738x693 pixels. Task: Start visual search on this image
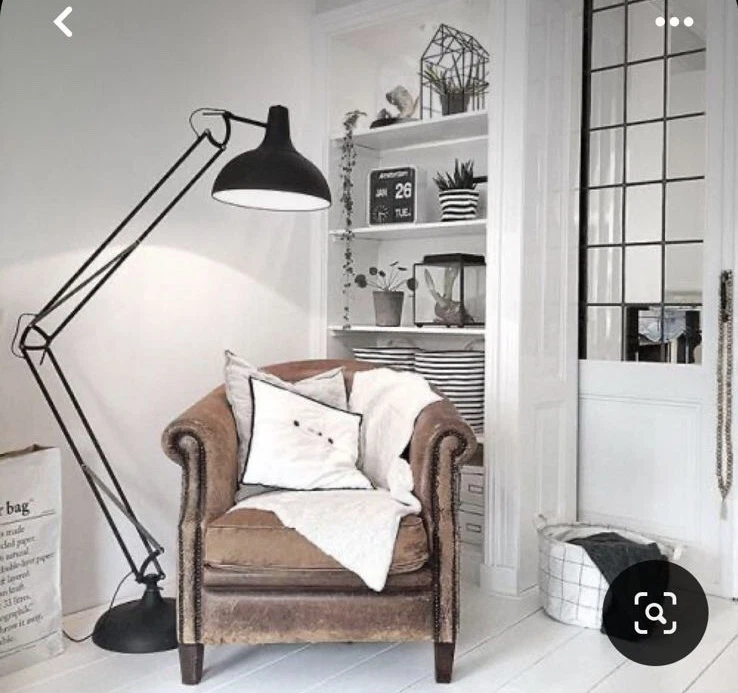pyautogui.click(x=655, y=613)
